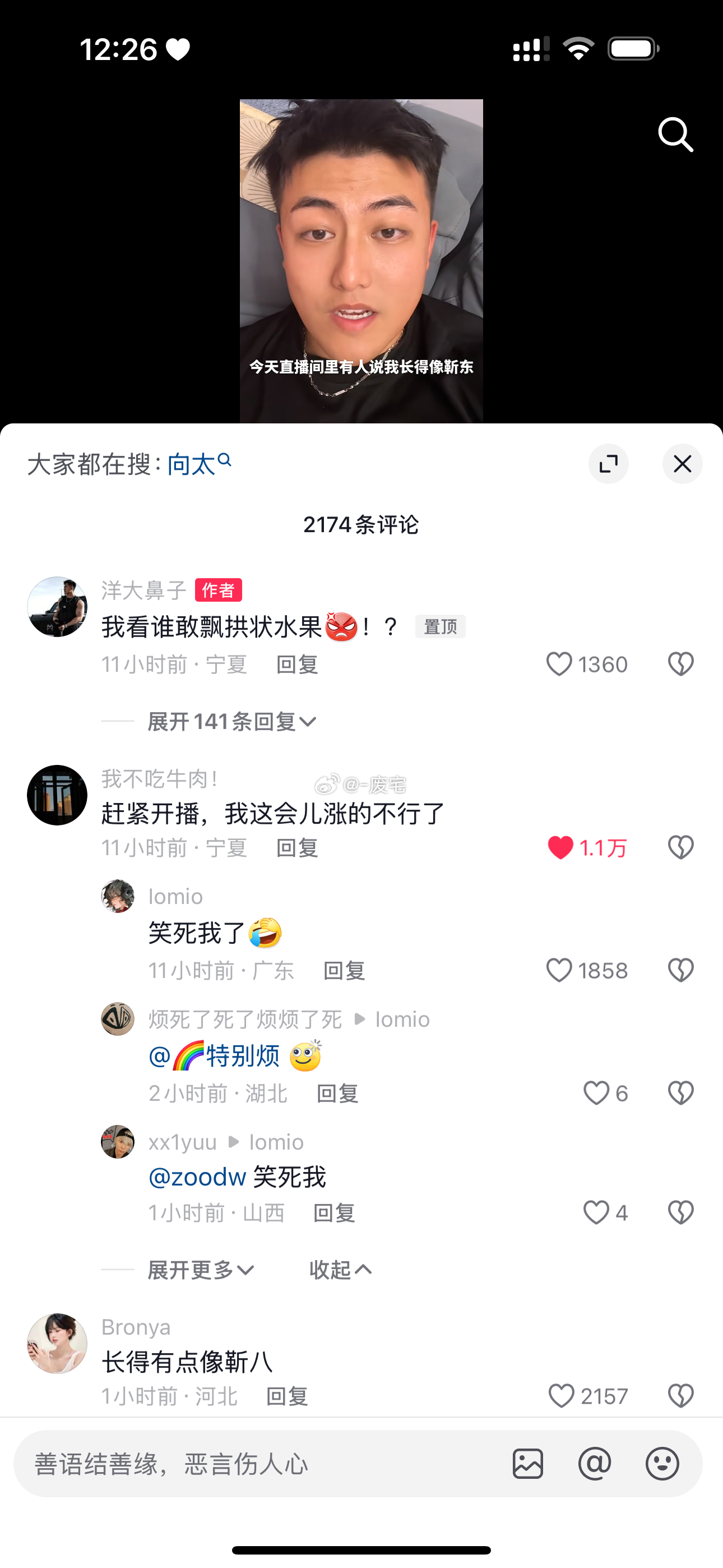The width and height of the screenshot is (723, 1568).
Task: Like Bronya's comment
Action: pos(560,1396)
